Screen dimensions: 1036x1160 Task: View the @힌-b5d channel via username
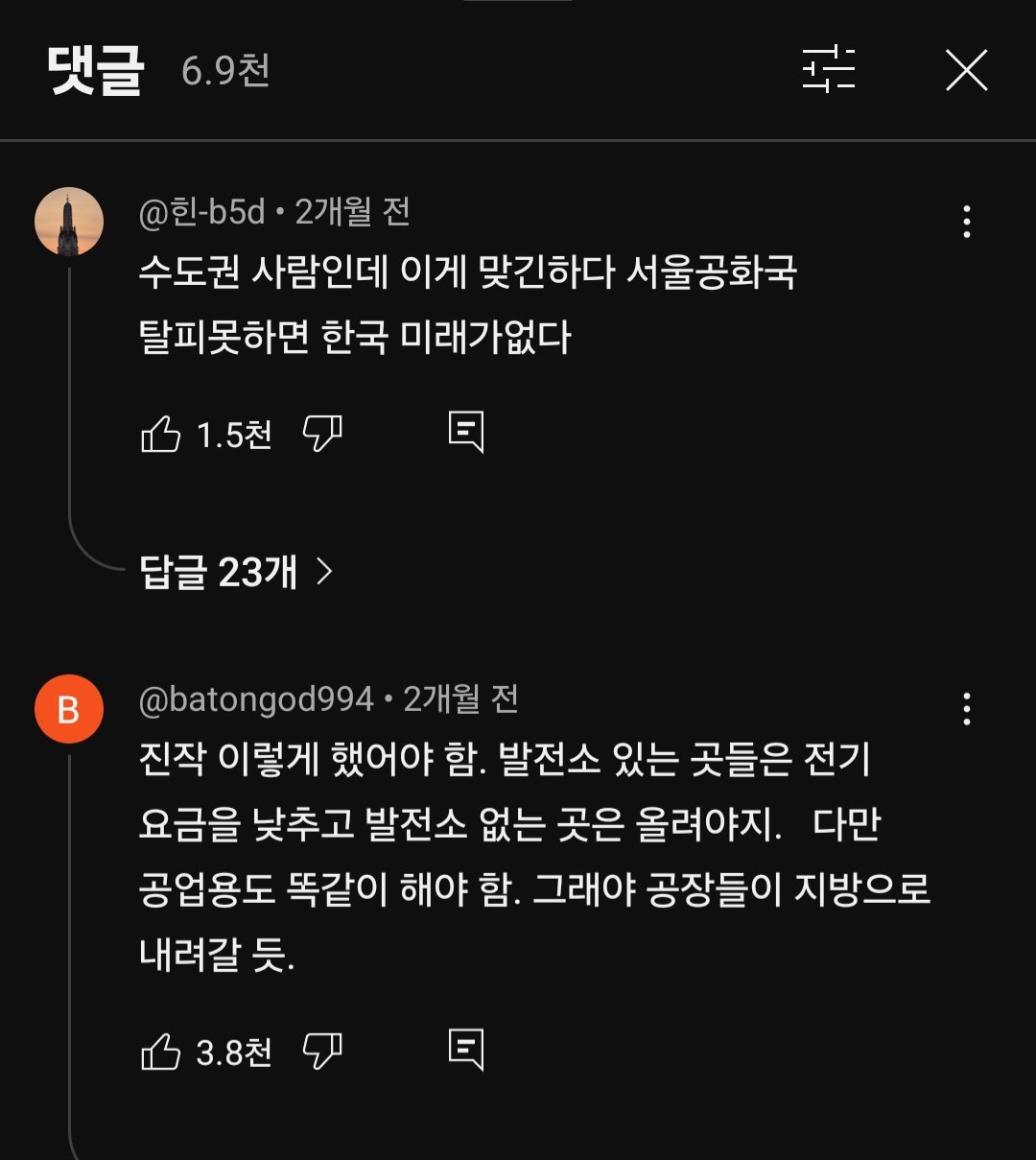202,212
